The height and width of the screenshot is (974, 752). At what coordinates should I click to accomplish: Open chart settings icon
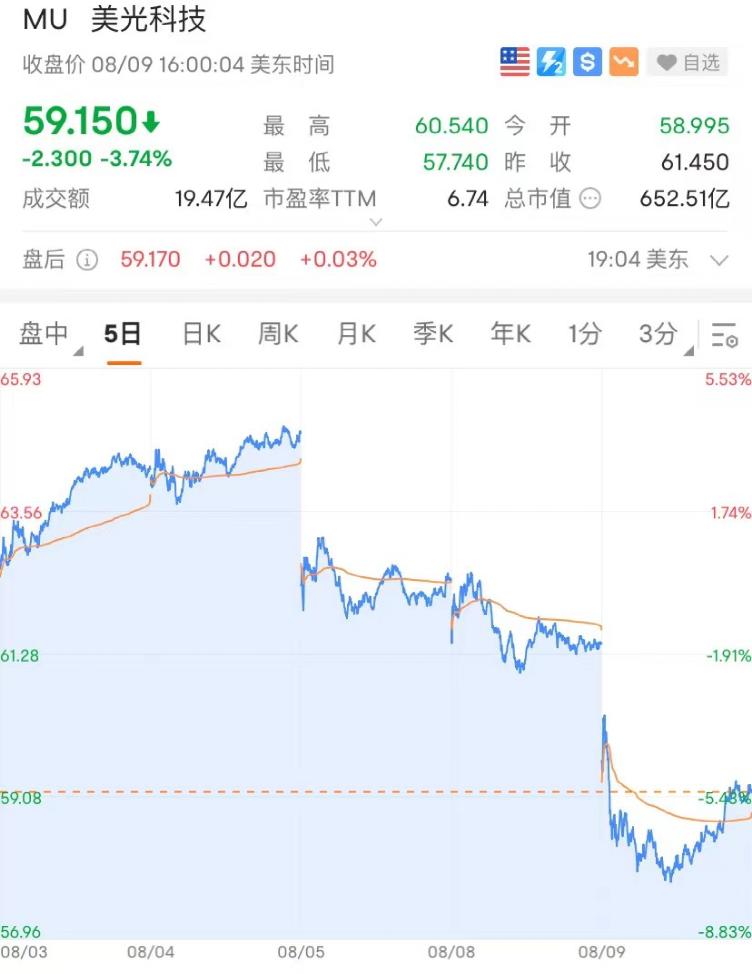[x=725, y=336]
